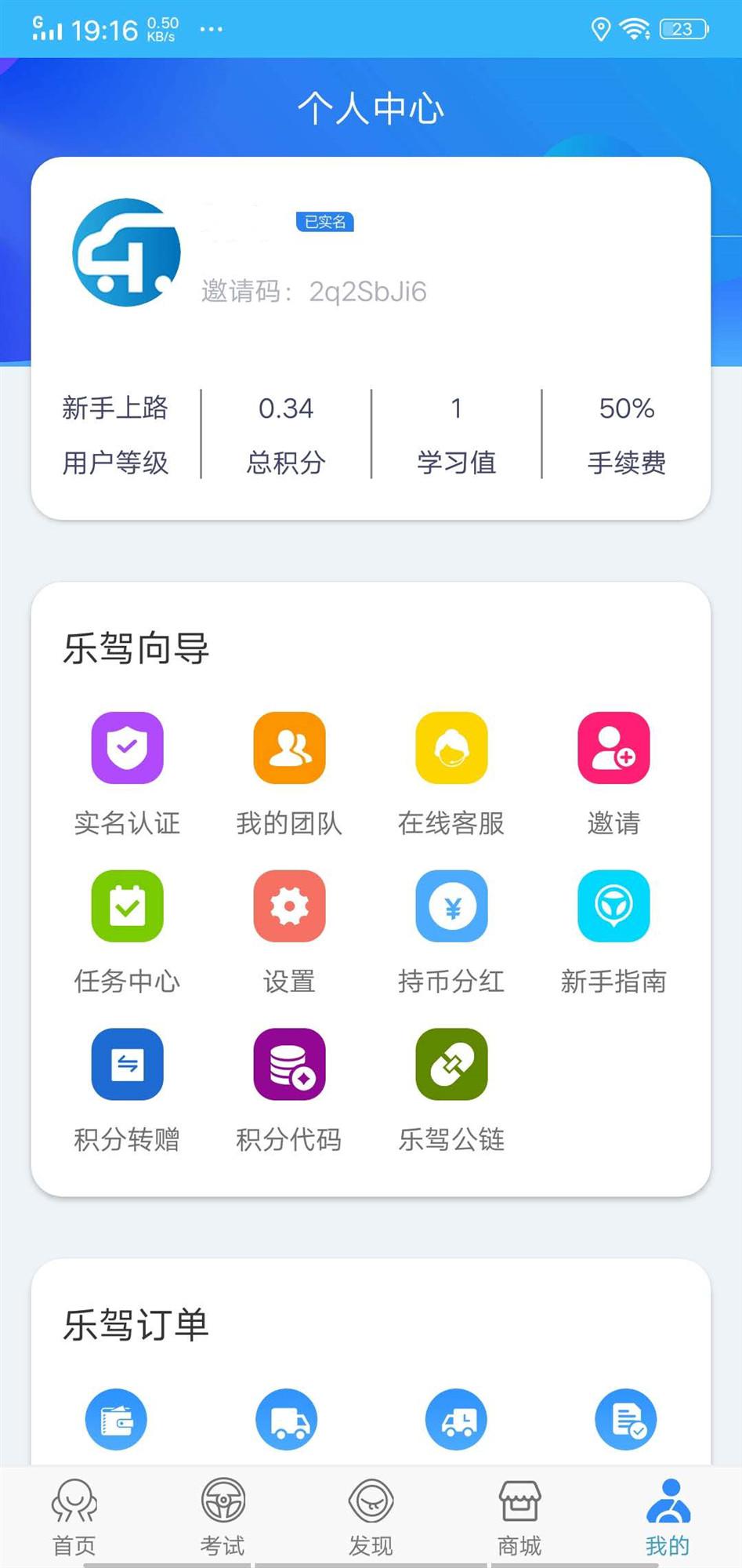Viewport: 742px width, 1568px height.
Task: Open the 实名认证 (real-name verification) icon
Action: pyautogui.click(x=126, y=749)
